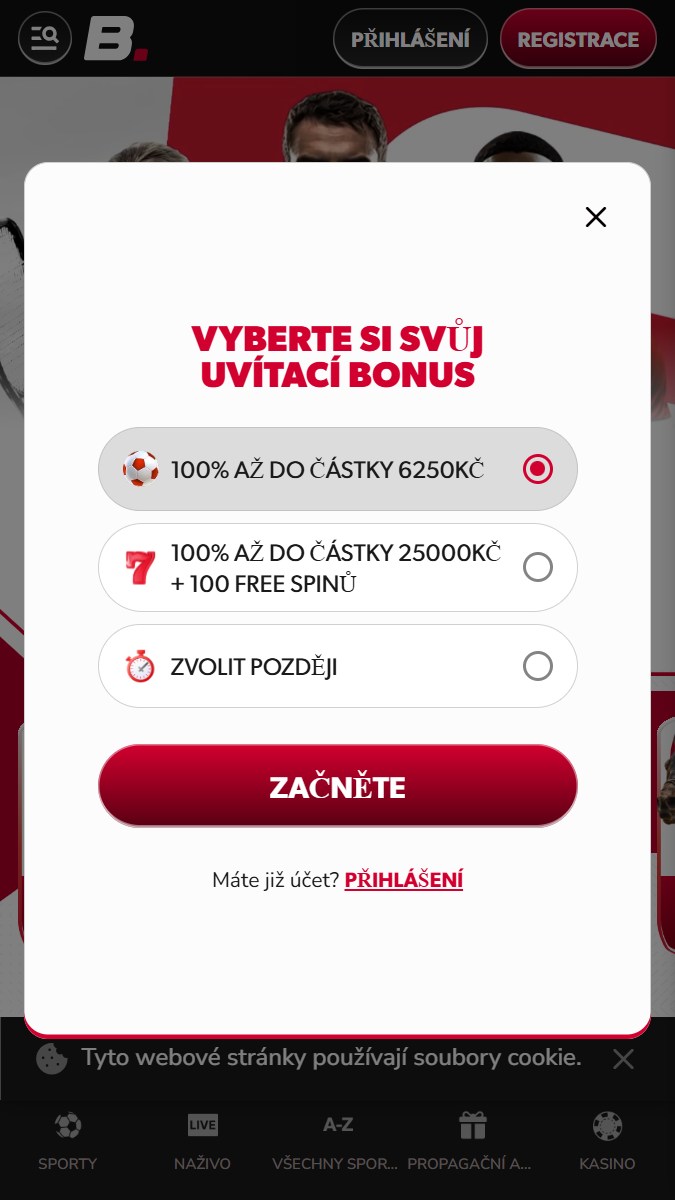Tap the Začněte button
Screen dimensions: 675x1200
pos(338,786)
